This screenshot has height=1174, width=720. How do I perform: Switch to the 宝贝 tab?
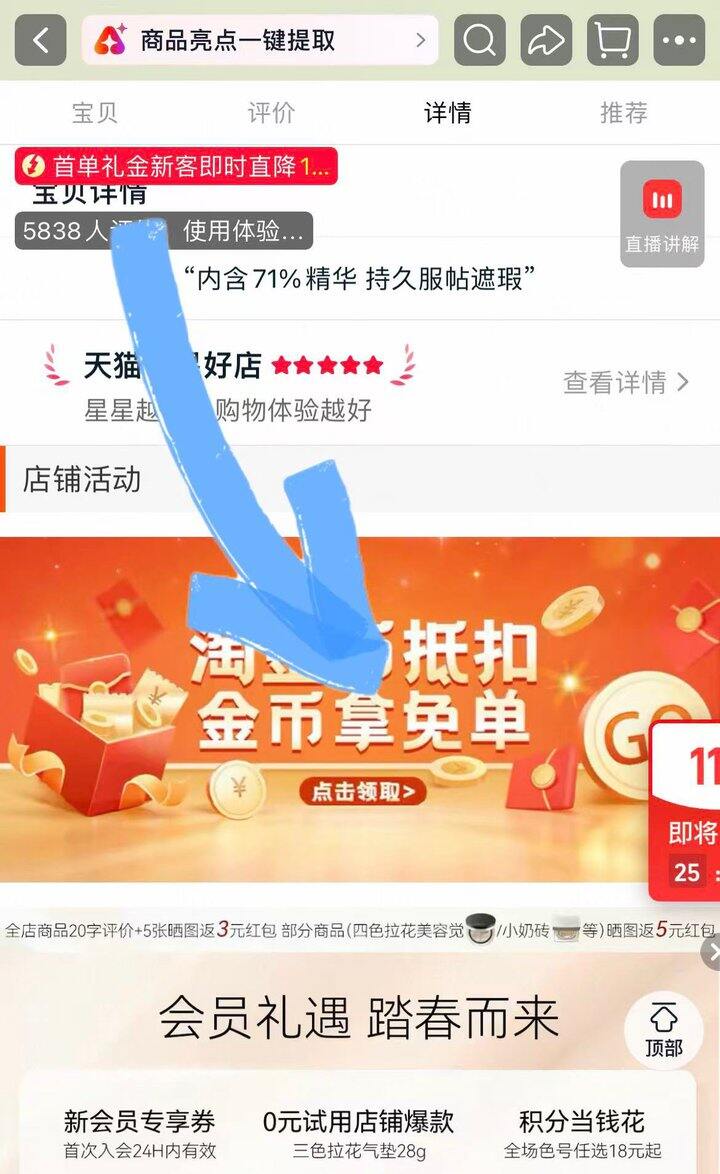[x=95, y=113]
